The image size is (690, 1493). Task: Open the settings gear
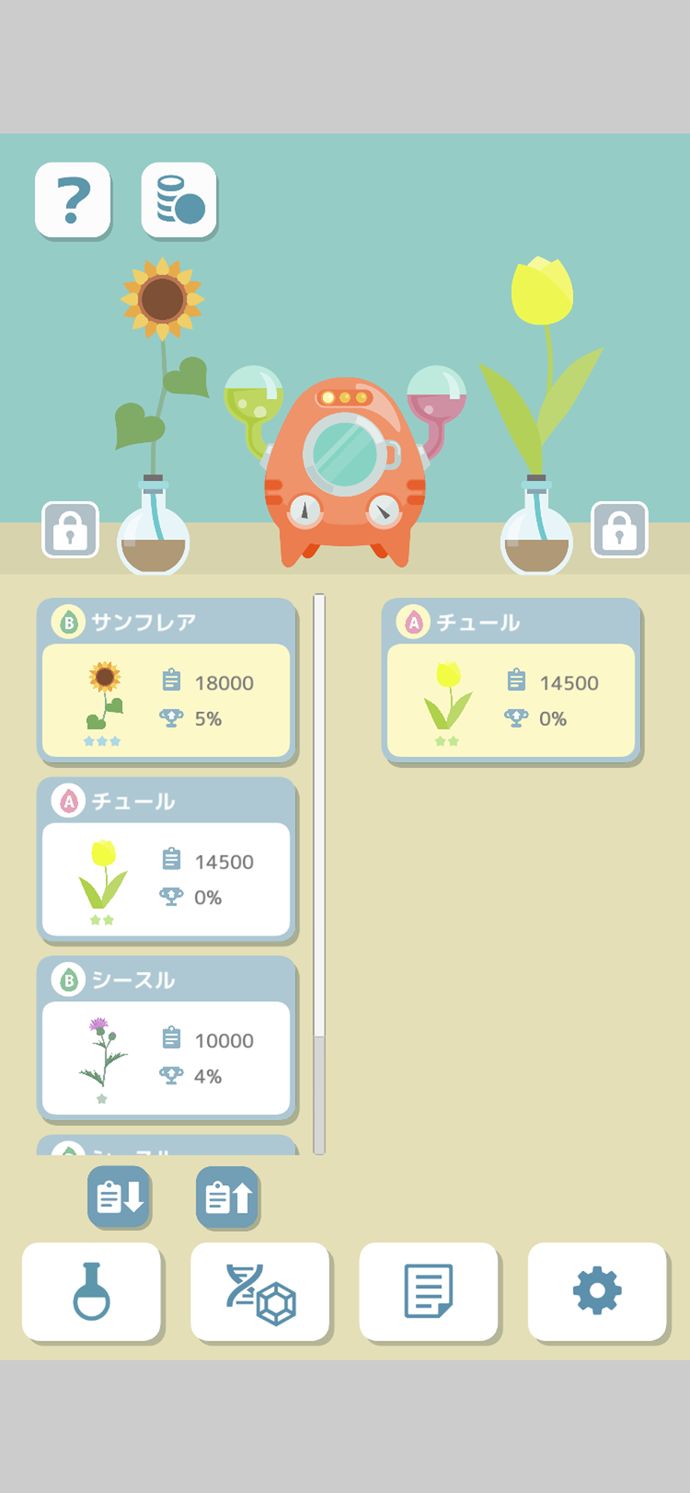[x=597, y=1291]
